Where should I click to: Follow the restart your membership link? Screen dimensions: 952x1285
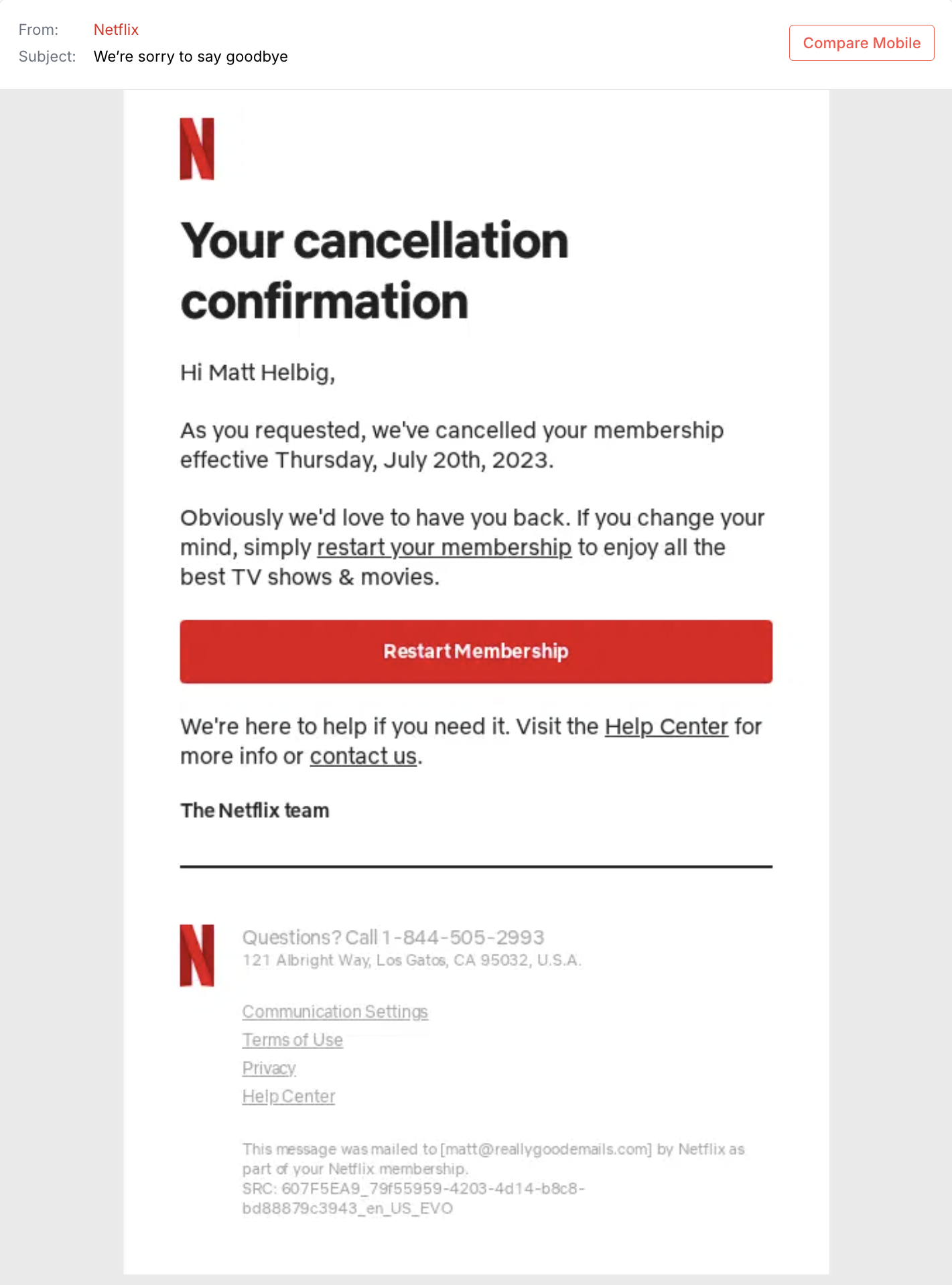pos(444,547)
